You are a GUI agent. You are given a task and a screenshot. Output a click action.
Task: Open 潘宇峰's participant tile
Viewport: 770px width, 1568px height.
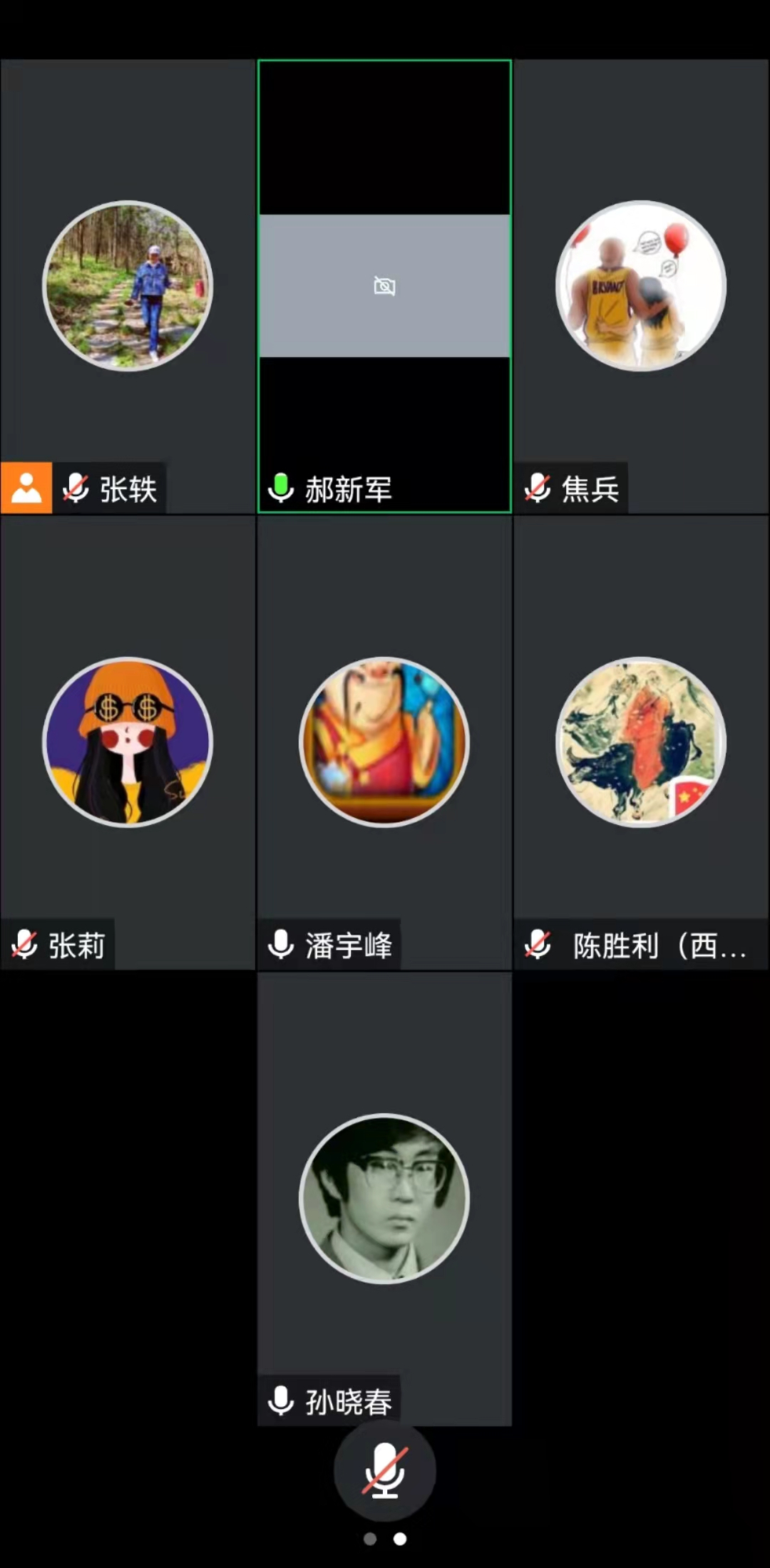[x=384, y=742]
